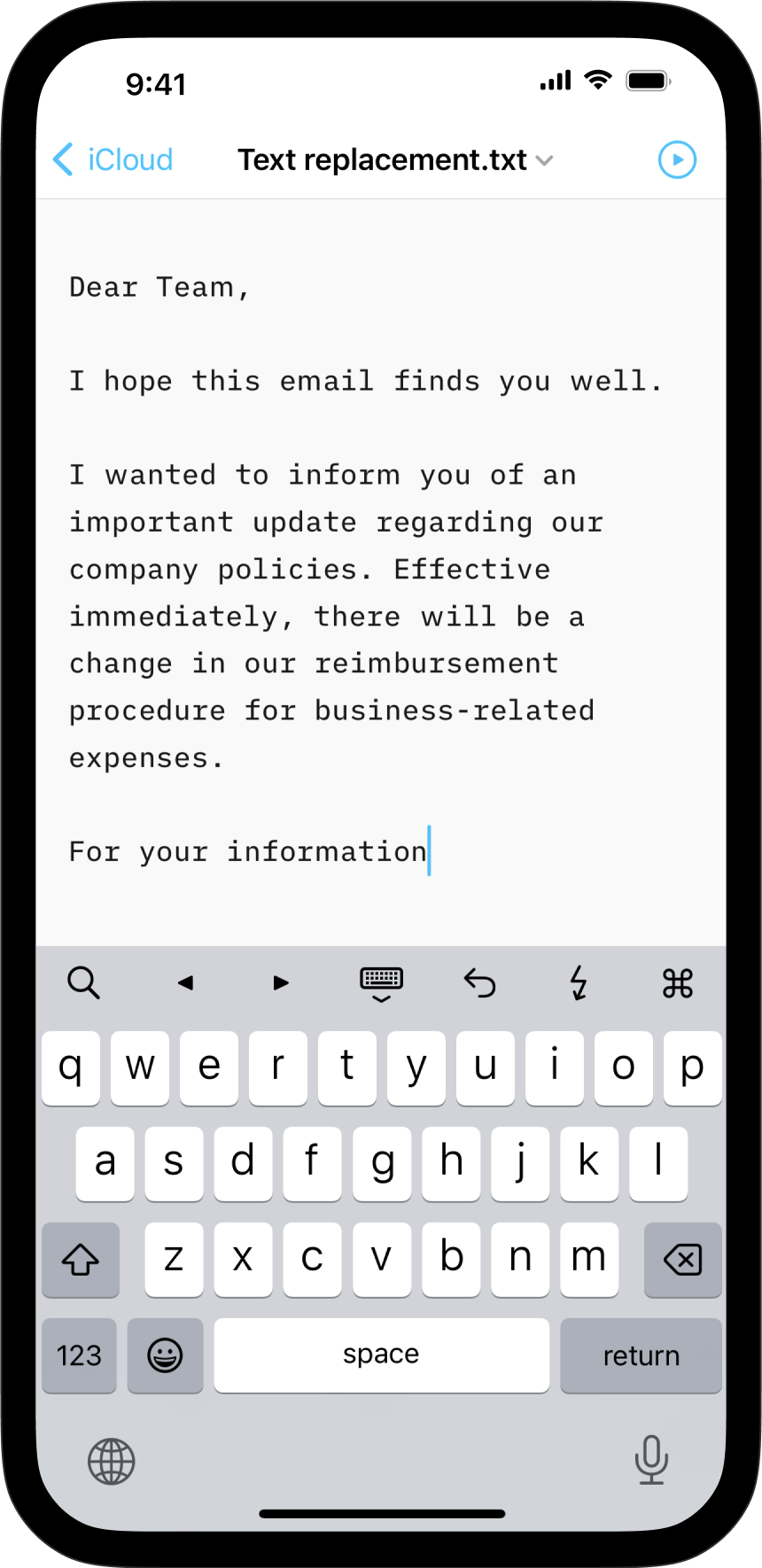Open the emoji keyboard
The height and width of the screenshot is (1568, 762).
point(165,1355)
